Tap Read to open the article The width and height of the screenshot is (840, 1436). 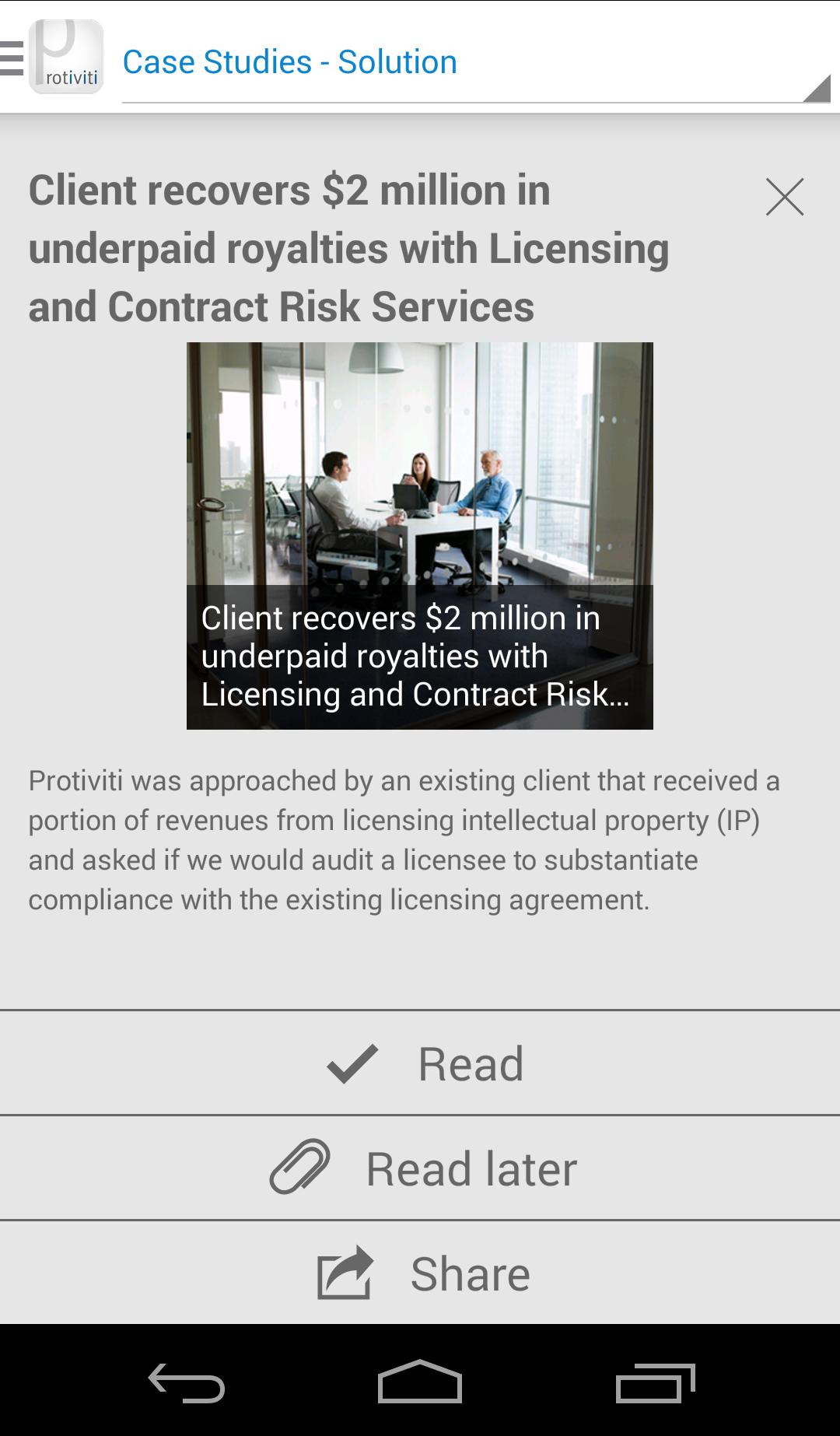[x=420, y=1063]
